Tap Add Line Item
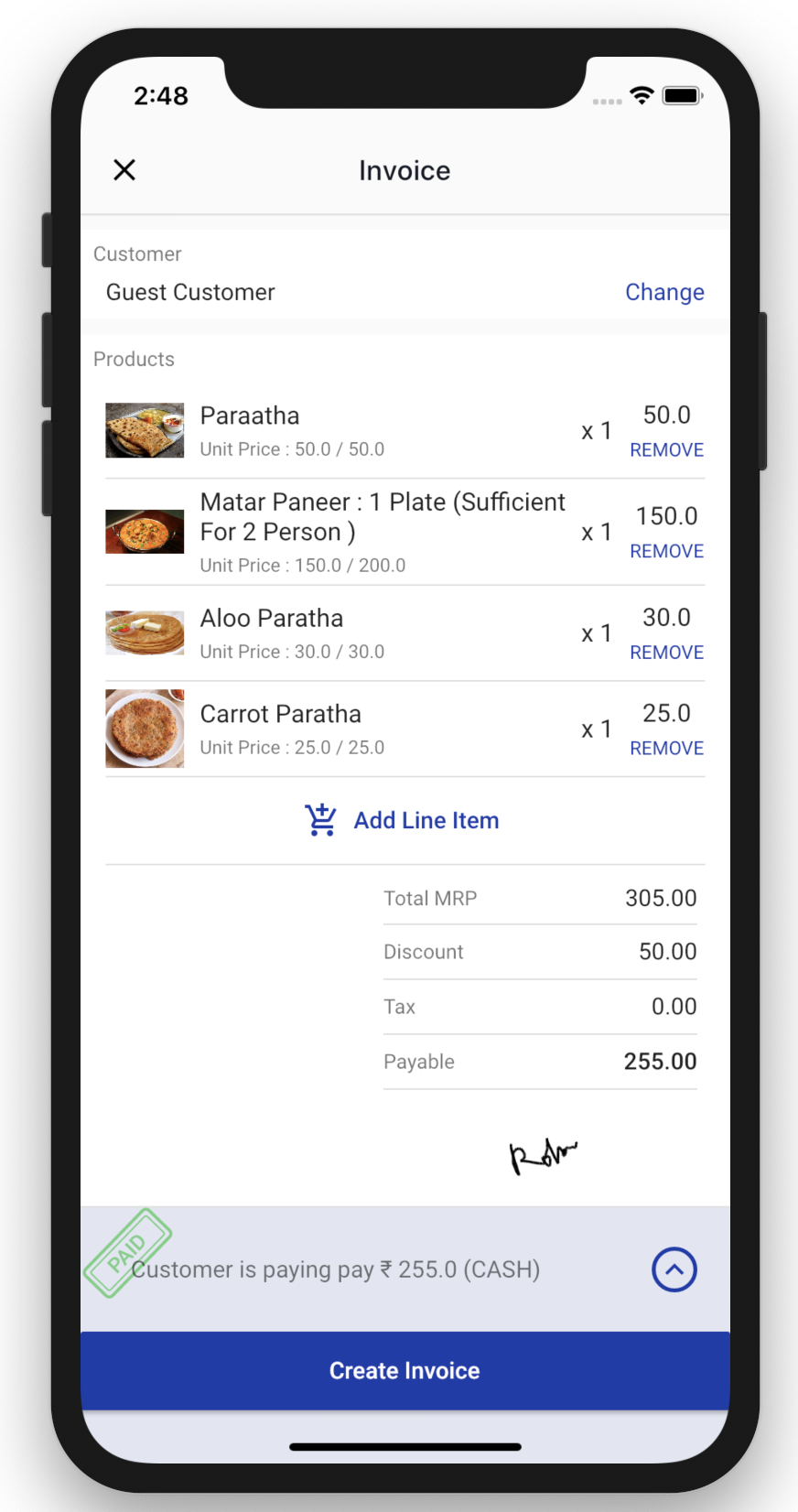The height and width of the screenshot is (1512, 798). (x=403, y=820)
